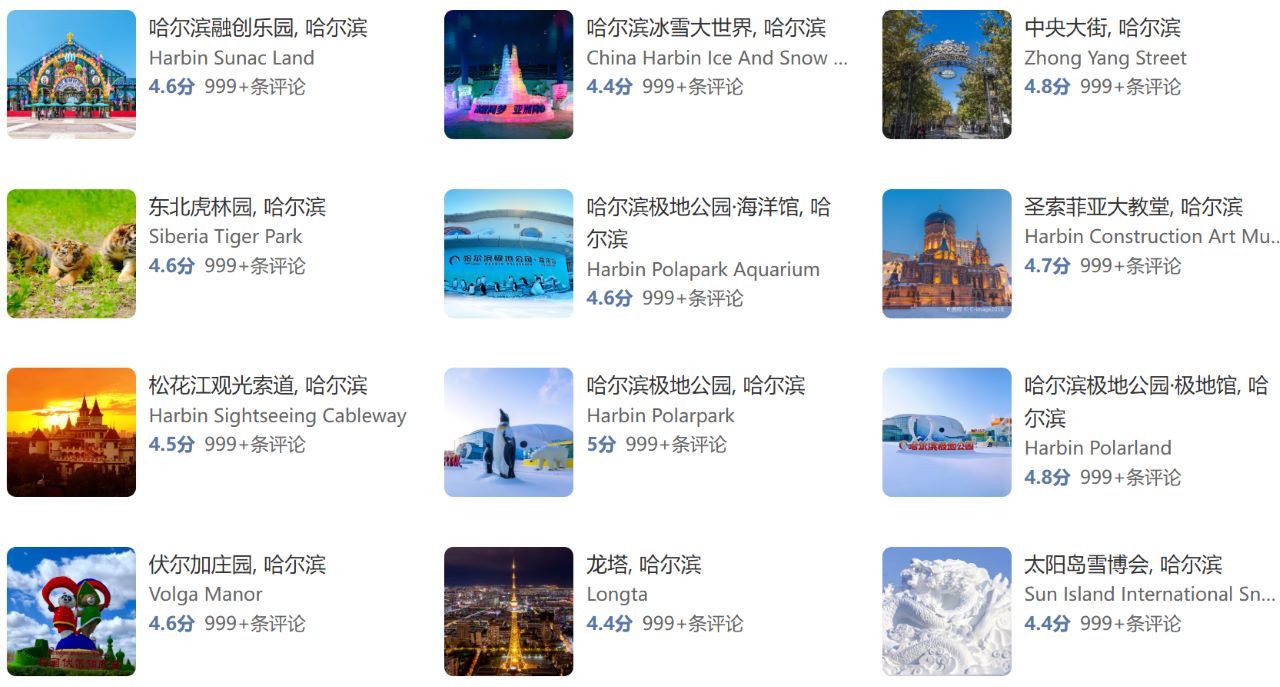Screen dimensions: 1280x687
Task: Open the Harbin Sunac Land attraction card
Action: coord(258,28)
